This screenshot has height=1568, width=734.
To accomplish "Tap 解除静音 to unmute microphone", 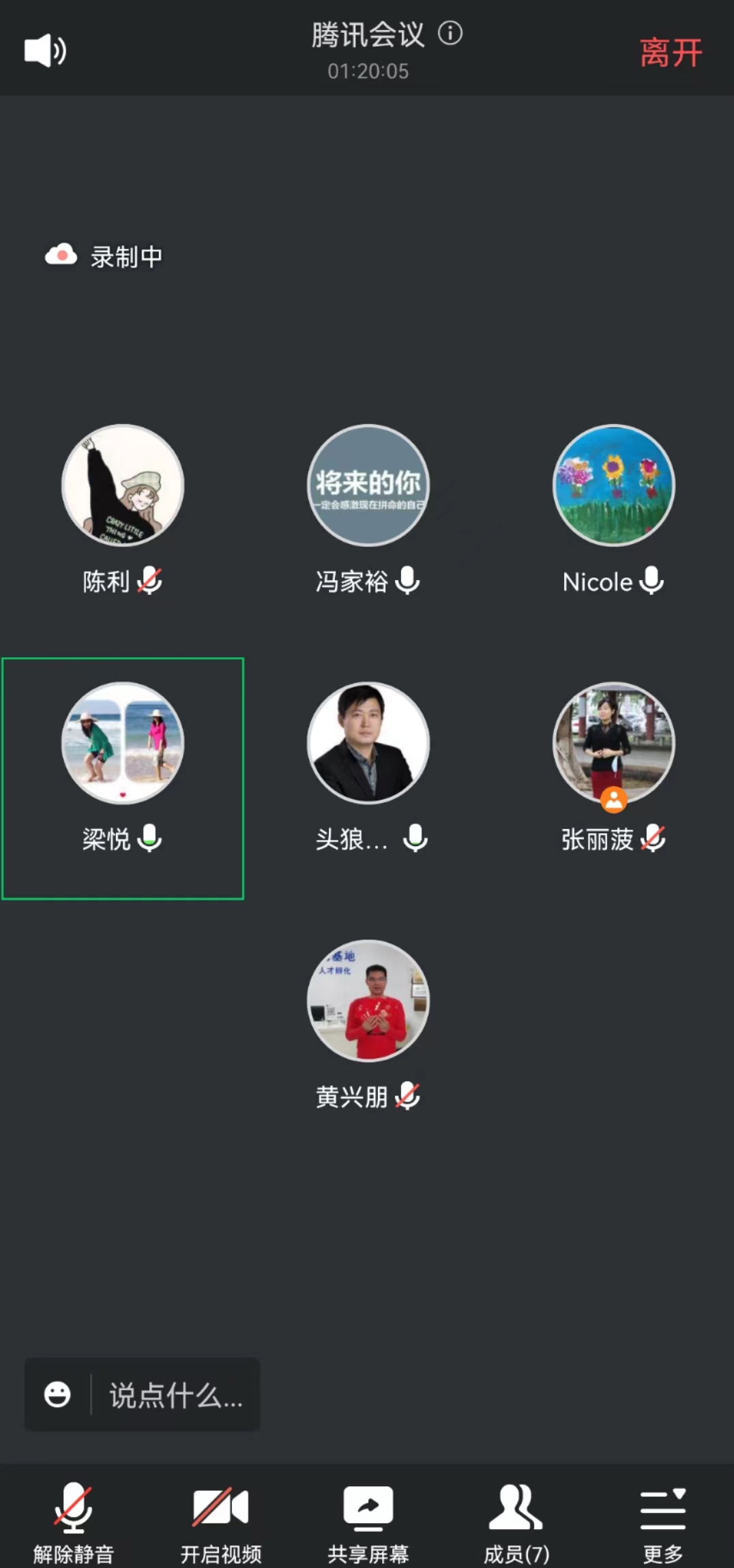I will [74, 1522].
